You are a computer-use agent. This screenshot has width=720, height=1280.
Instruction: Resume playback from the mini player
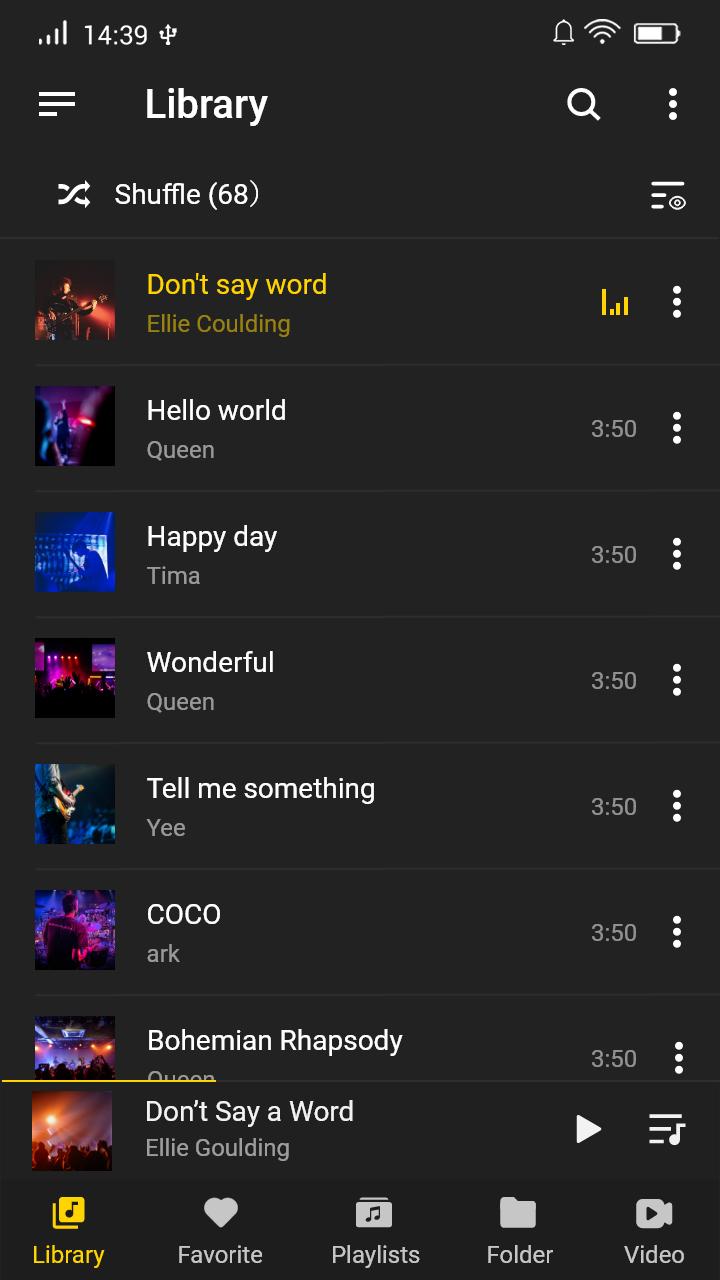[588, 1129]
